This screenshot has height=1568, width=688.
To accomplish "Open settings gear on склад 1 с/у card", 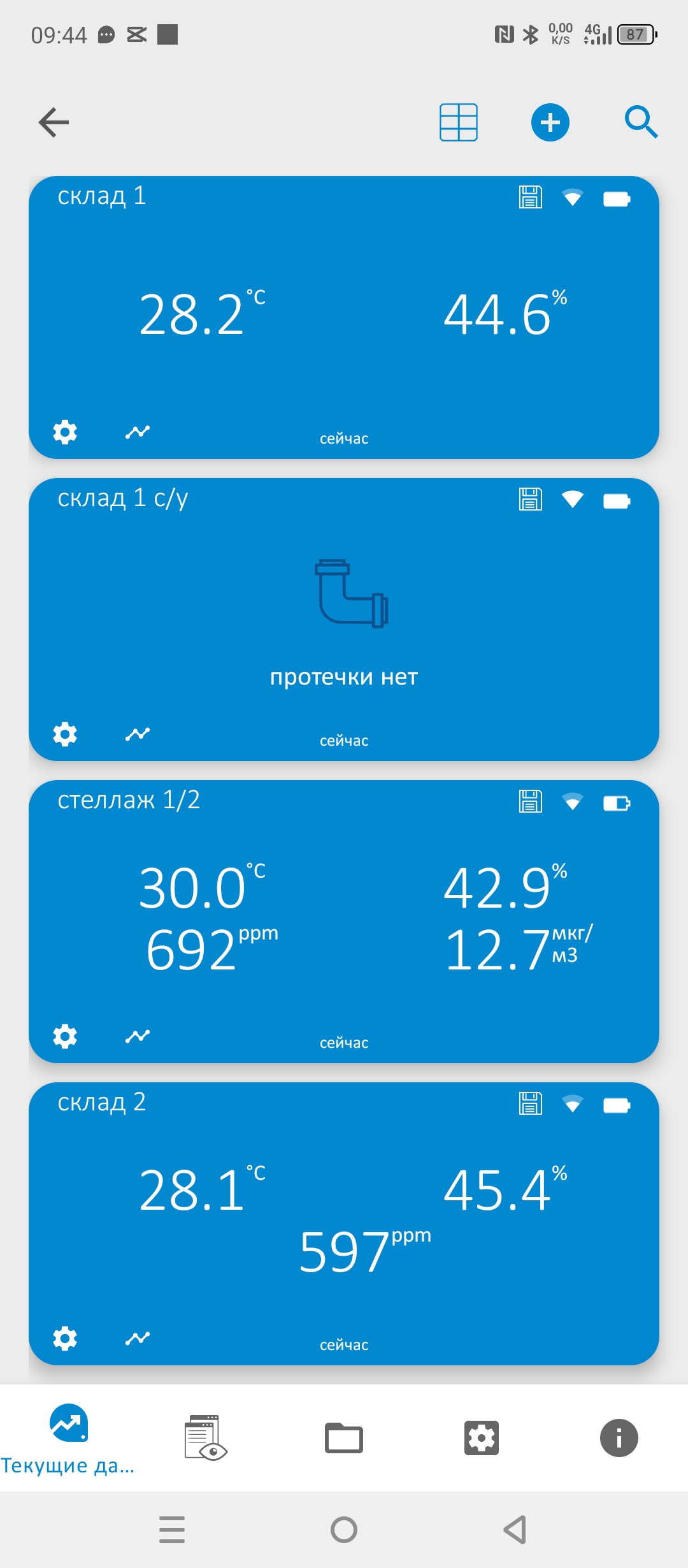I will tap(65, 734).
